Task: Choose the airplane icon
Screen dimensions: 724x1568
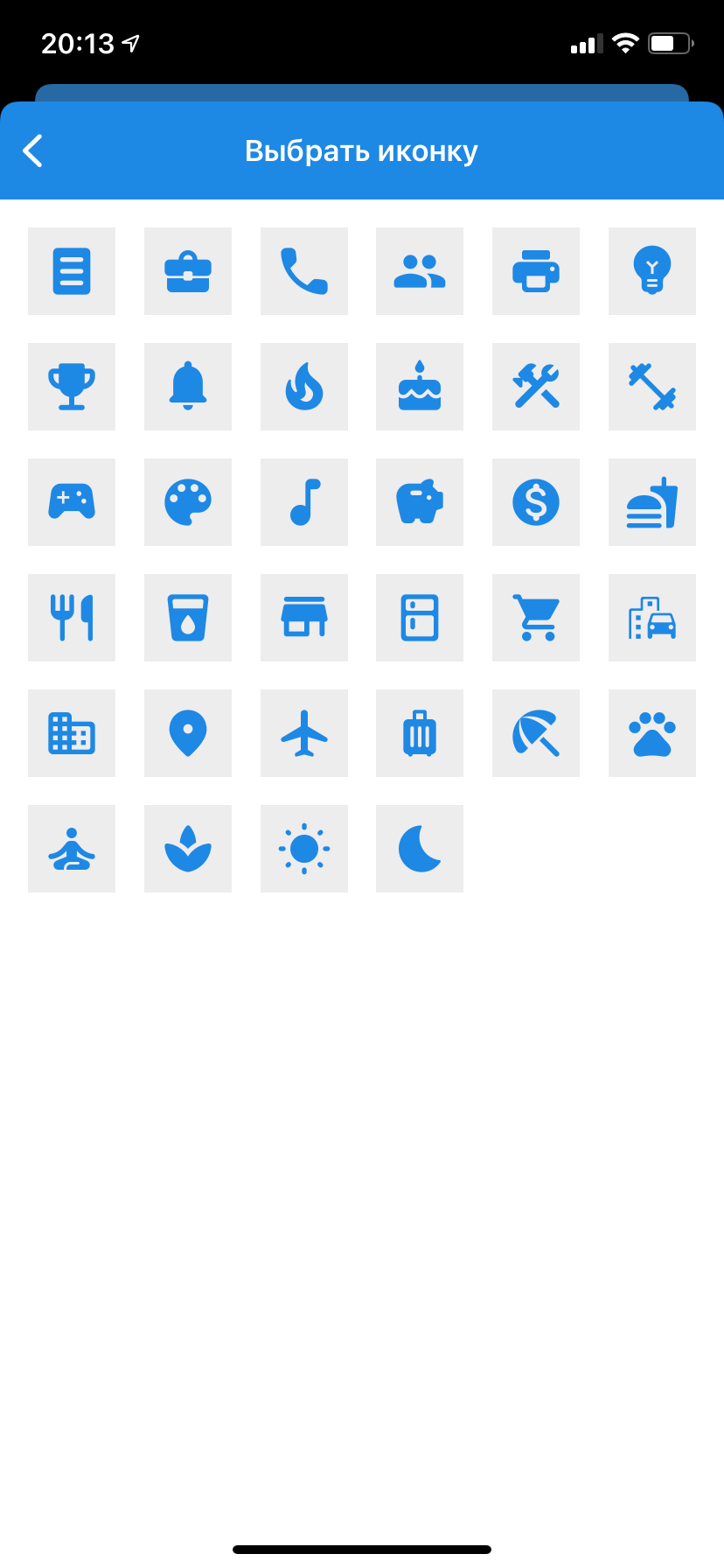Action: [304, 733]
